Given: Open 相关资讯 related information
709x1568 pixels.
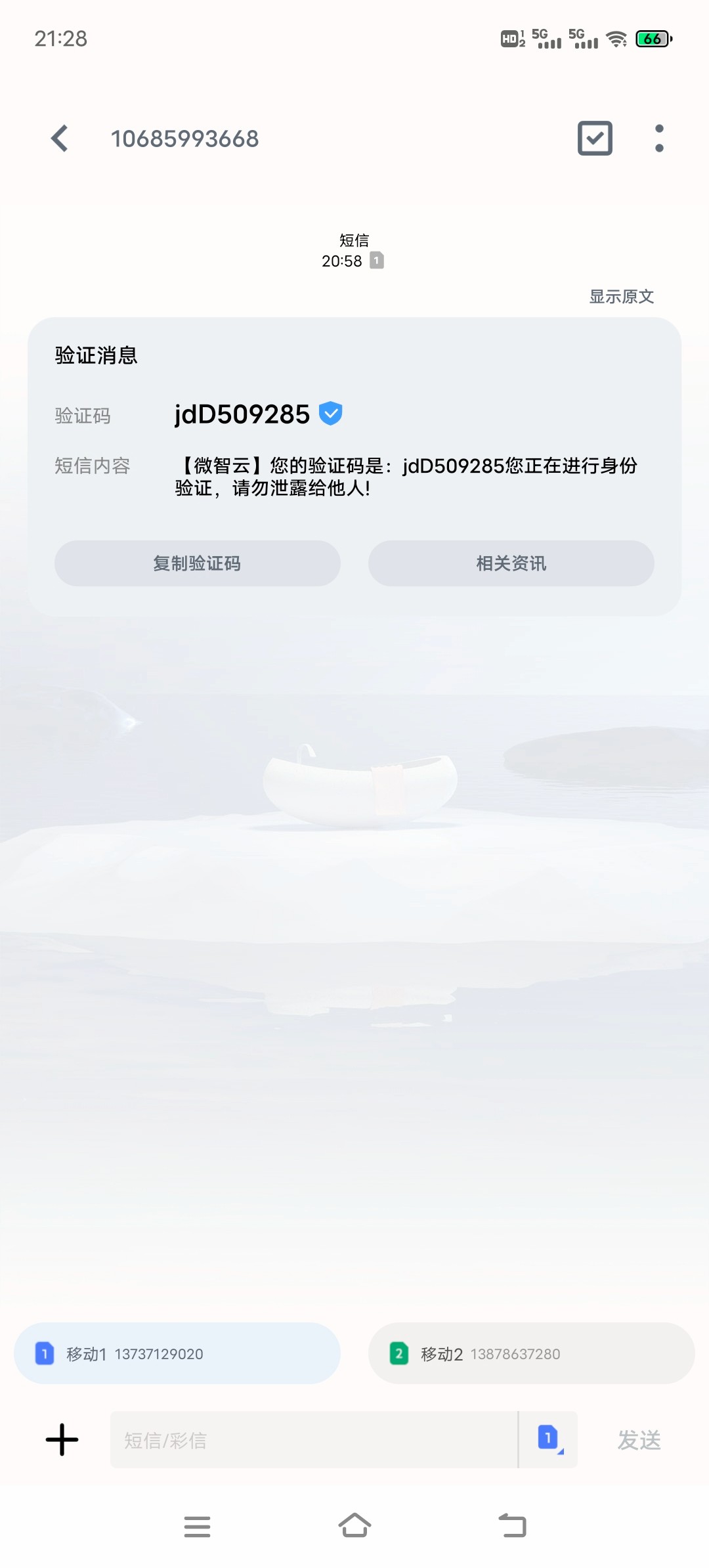Looking at the screenshot, I should click(x=511, y=563).
